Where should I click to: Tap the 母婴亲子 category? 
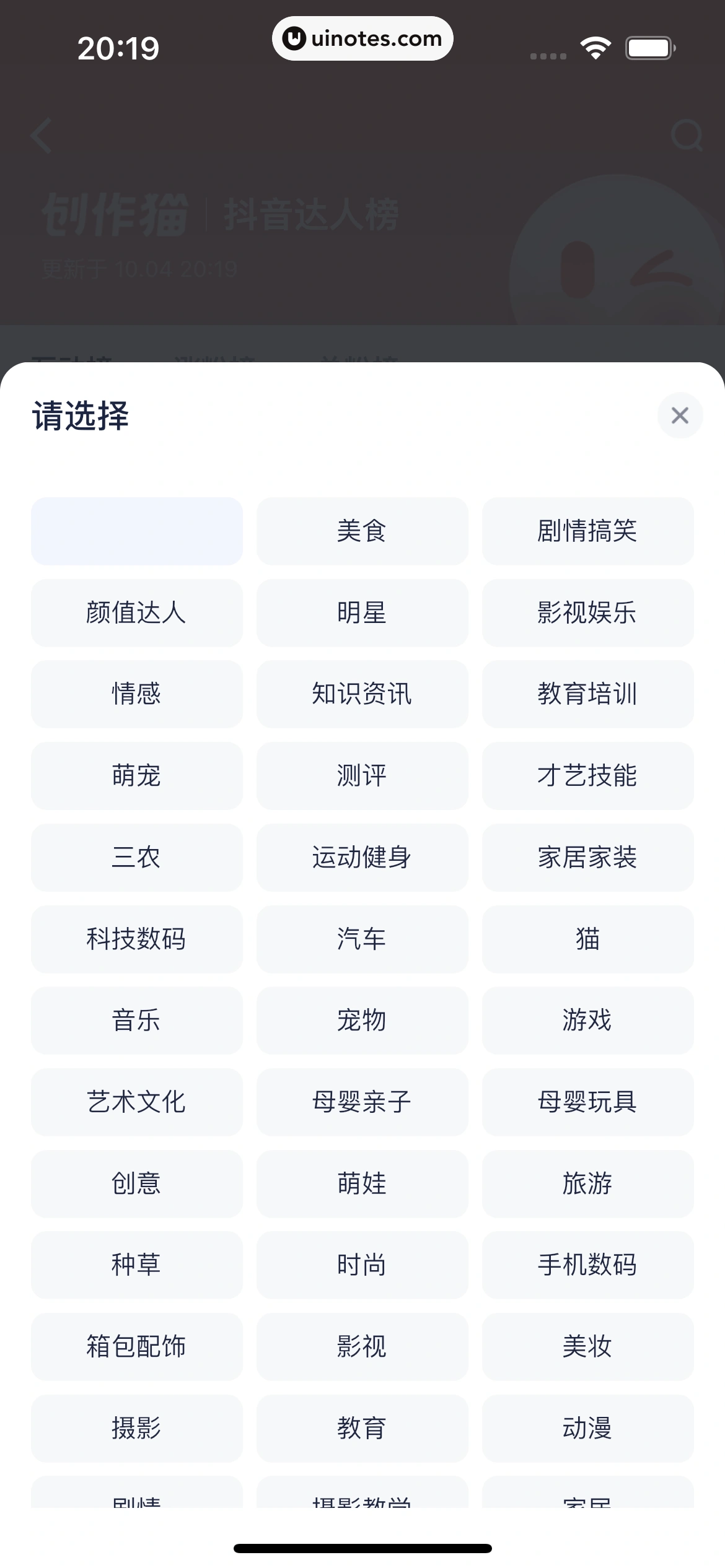pos(362,1102)
